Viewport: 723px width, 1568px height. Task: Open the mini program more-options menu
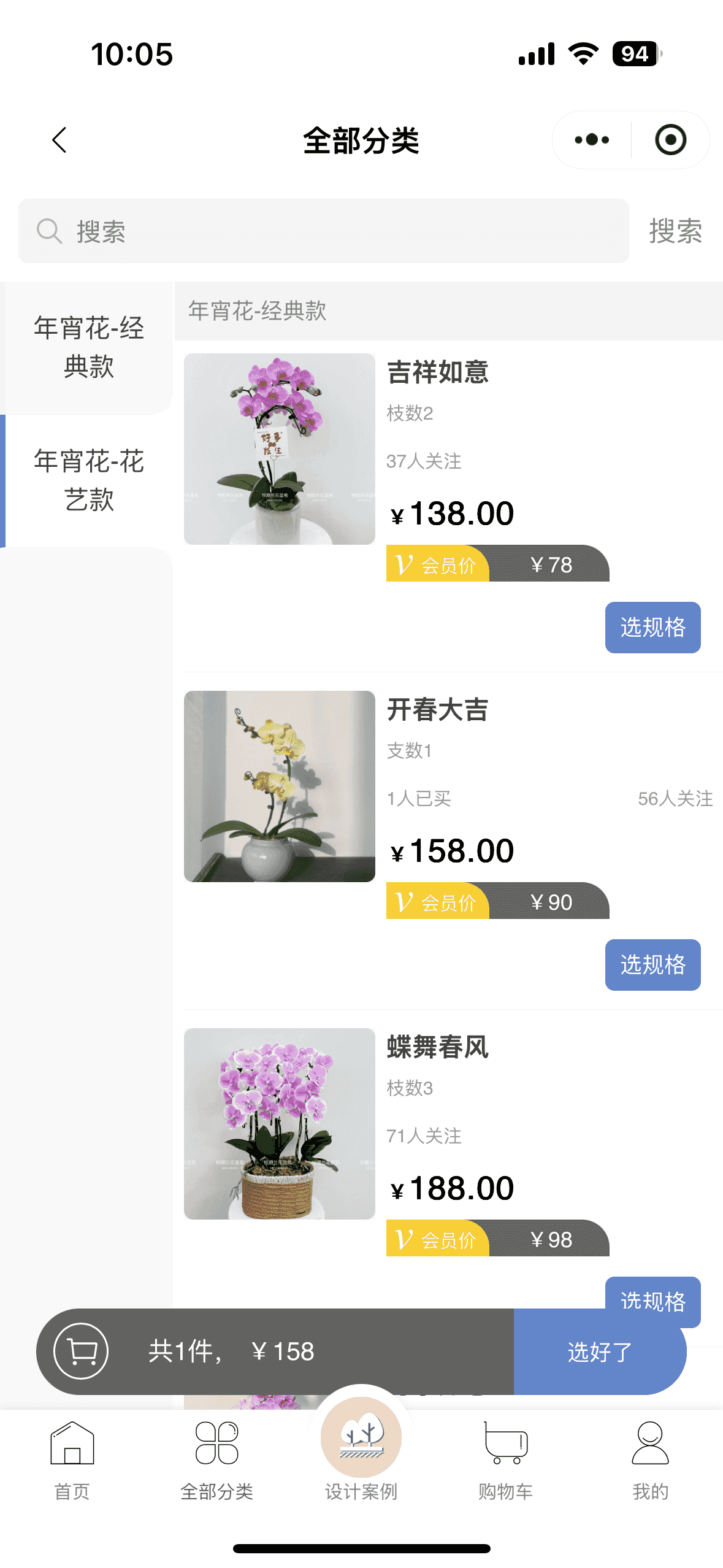[x=592, y=140]
